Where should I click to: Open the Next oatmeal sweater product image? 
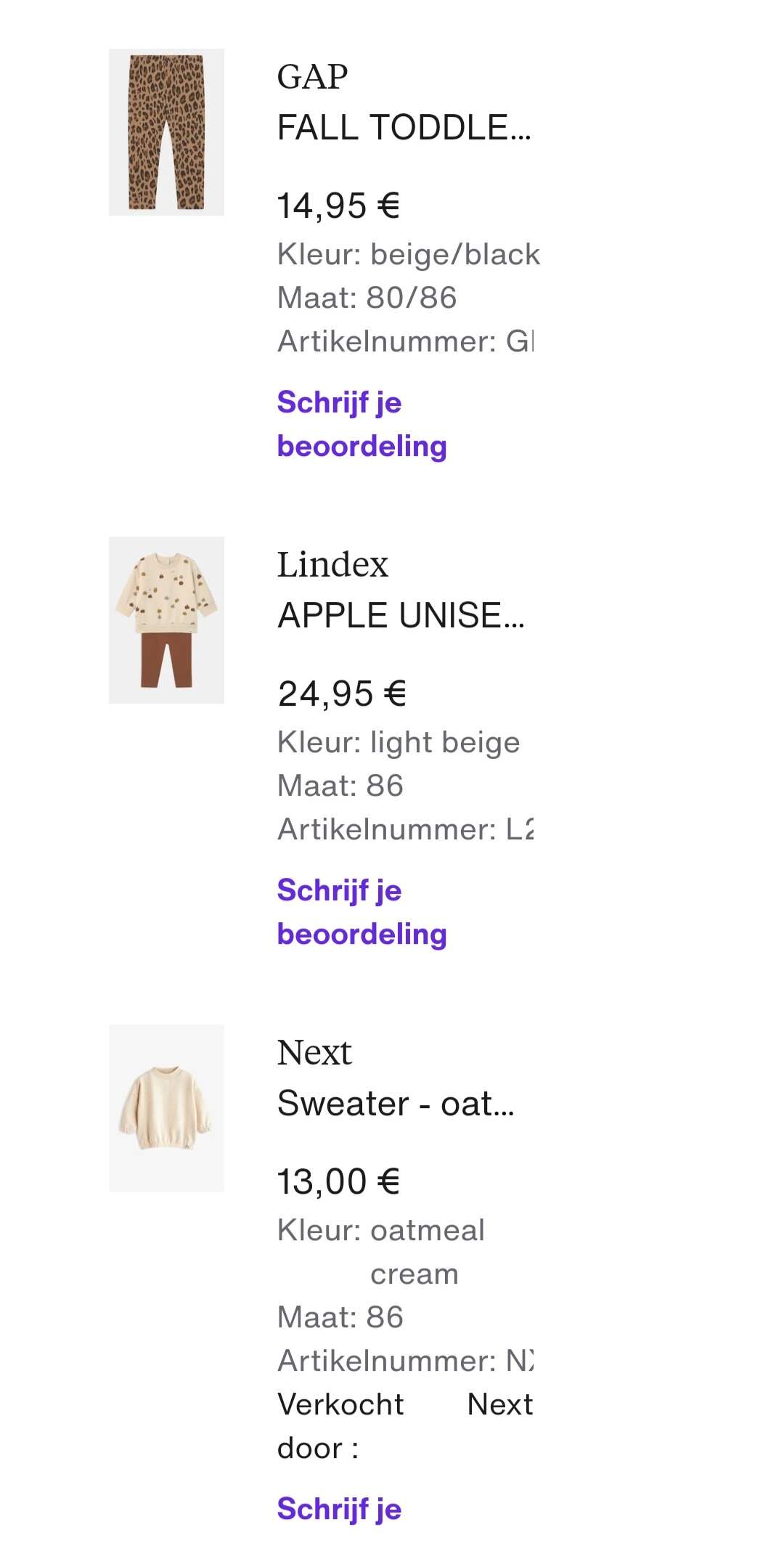pyautogui.click(x=166, y=1108)
